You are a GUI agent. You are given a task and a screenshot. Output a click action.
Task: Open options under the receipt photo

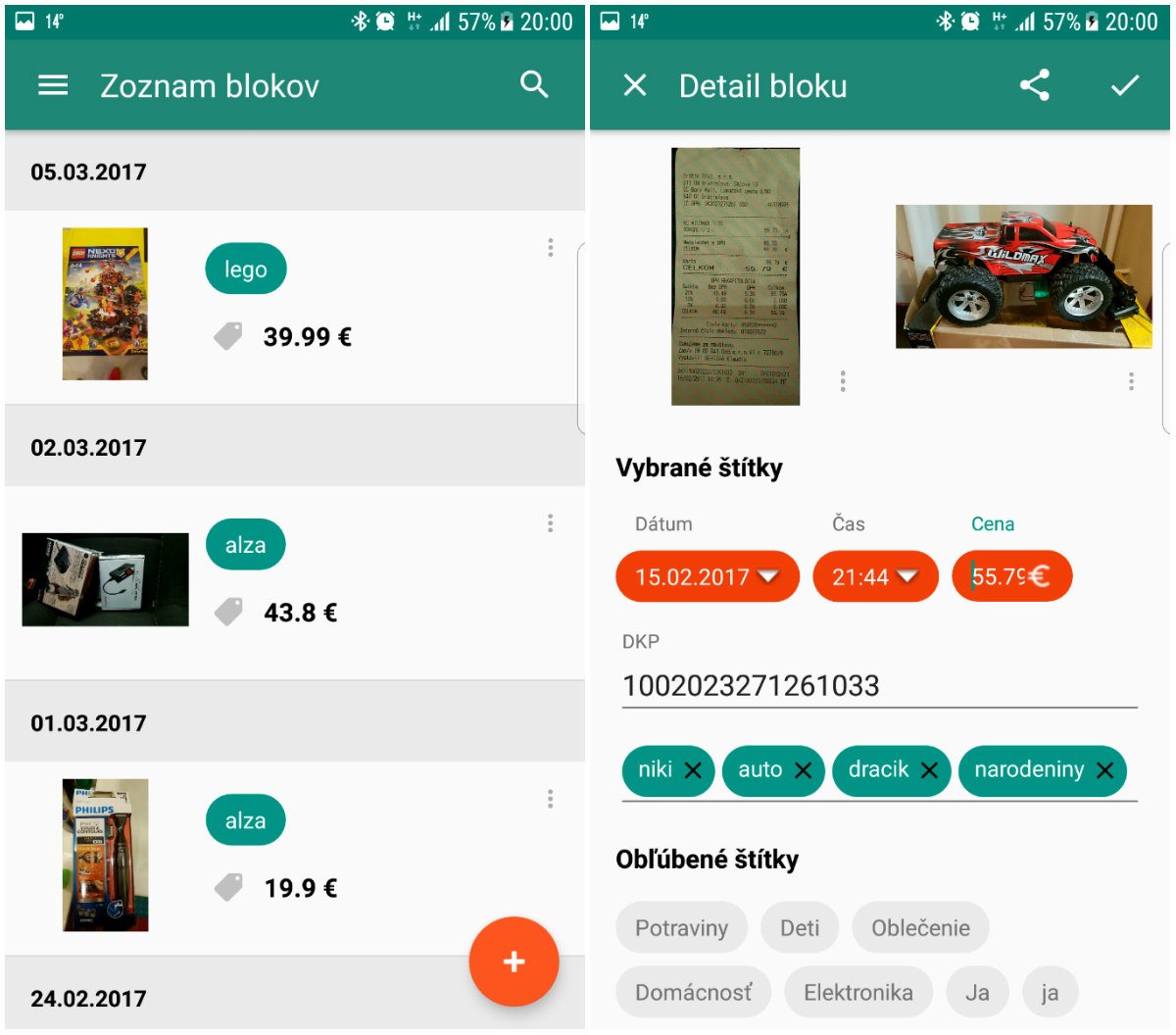tap(843, 381)
